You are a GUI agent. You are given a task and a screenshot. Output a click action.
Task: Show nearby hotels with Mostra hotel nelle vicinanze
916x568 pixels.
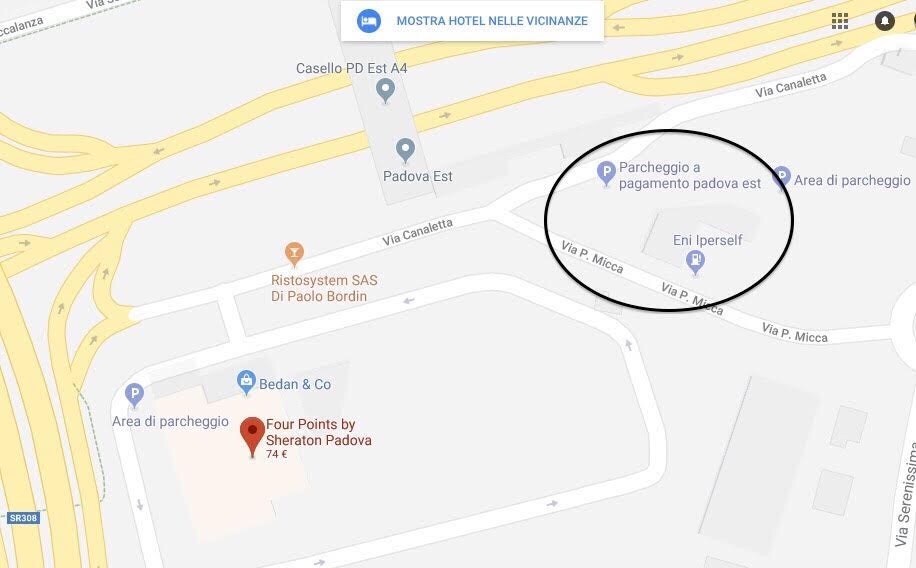pyautogui.click(x=472, y=20)
